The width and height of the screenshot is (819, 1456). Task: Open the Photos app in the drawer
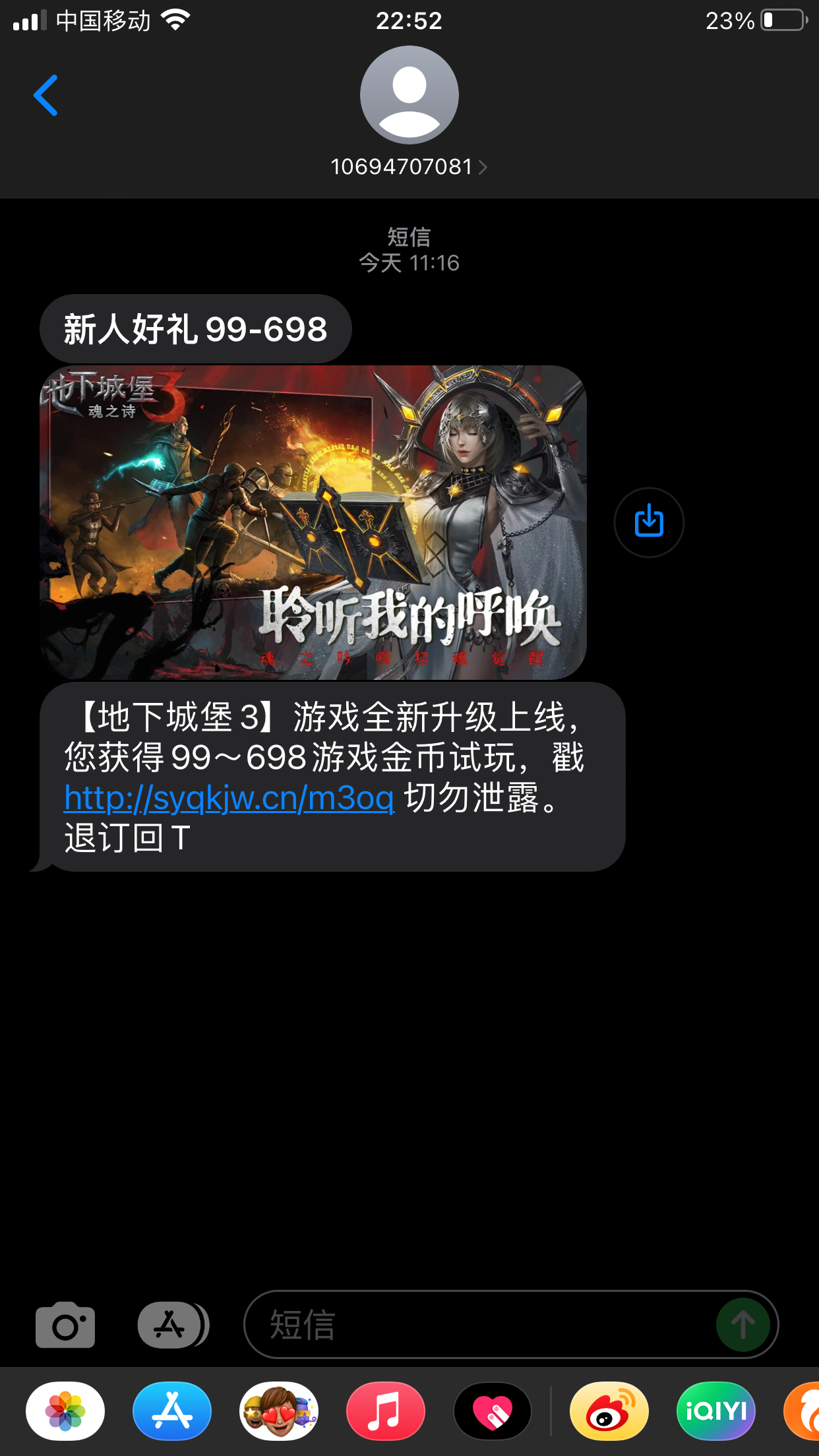pyautogui.click(x=65, y=1411)
